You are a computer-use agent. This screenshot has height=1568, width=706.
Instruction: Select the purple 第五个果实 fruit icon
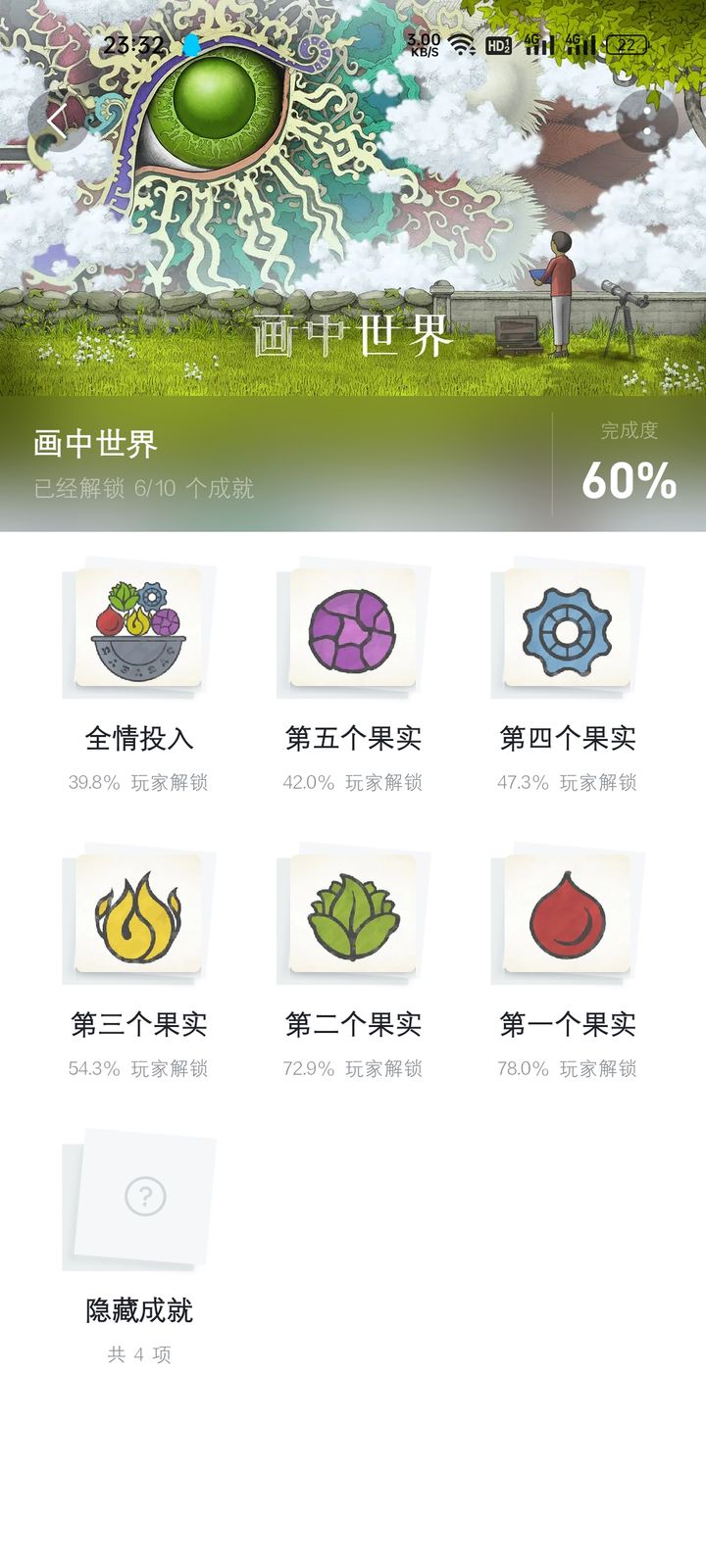click(355, 627)
